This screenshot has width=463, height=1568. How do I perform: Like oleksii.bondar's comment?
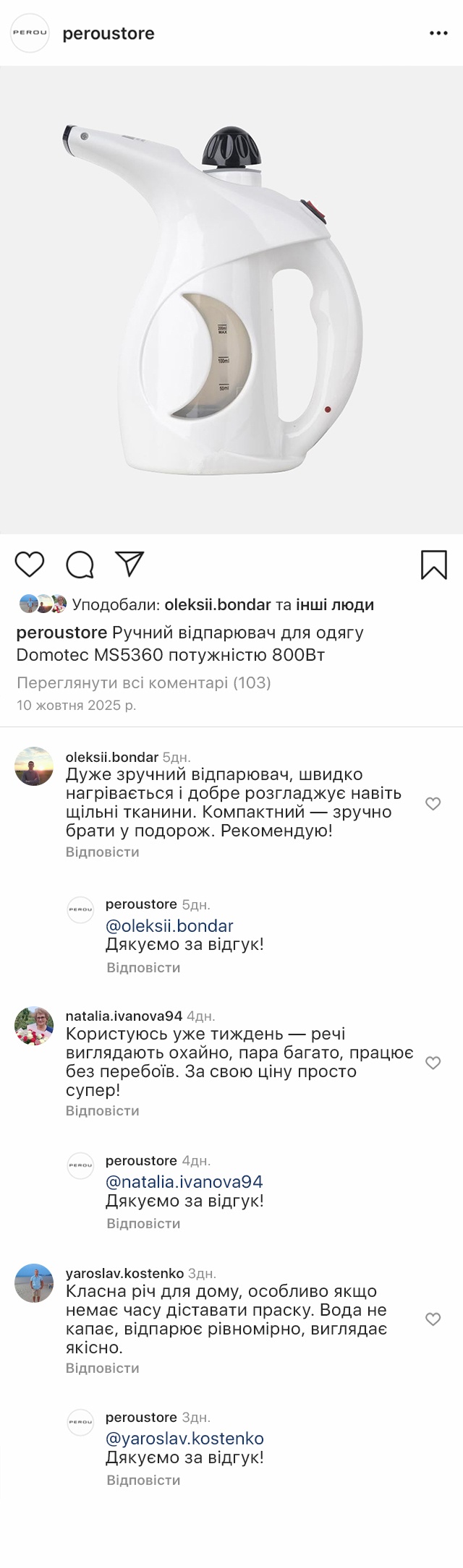[x=433, y=804]
